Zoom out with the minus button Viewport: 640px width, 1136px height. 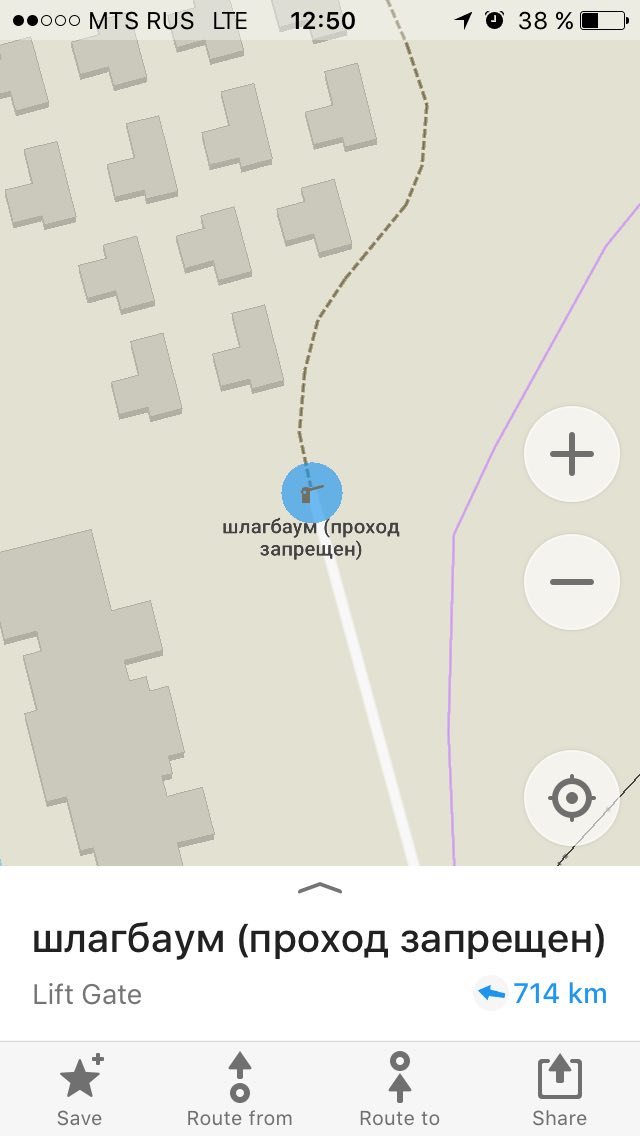pos(571,582)
